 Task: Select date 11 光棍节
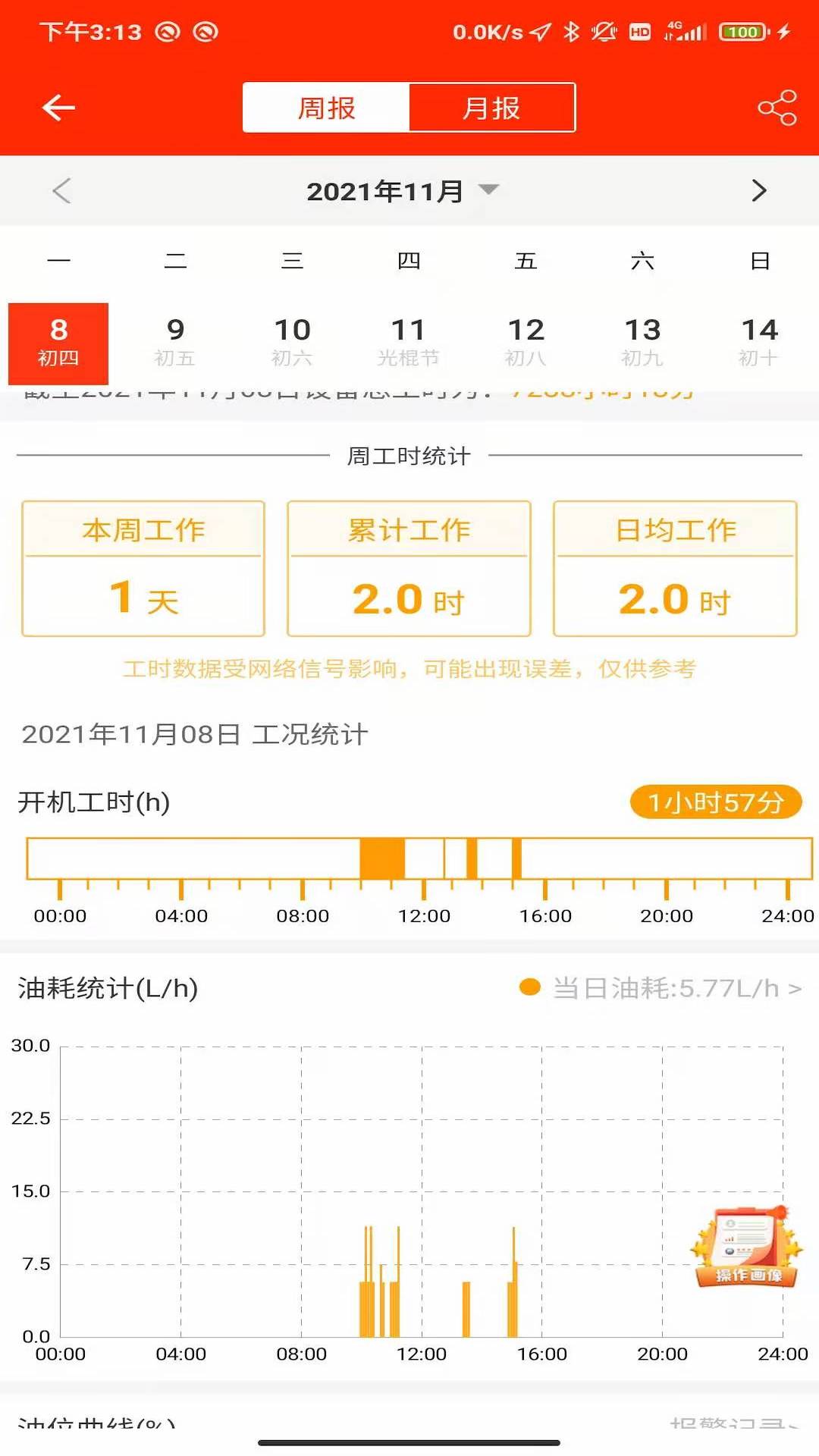point(409,343)
